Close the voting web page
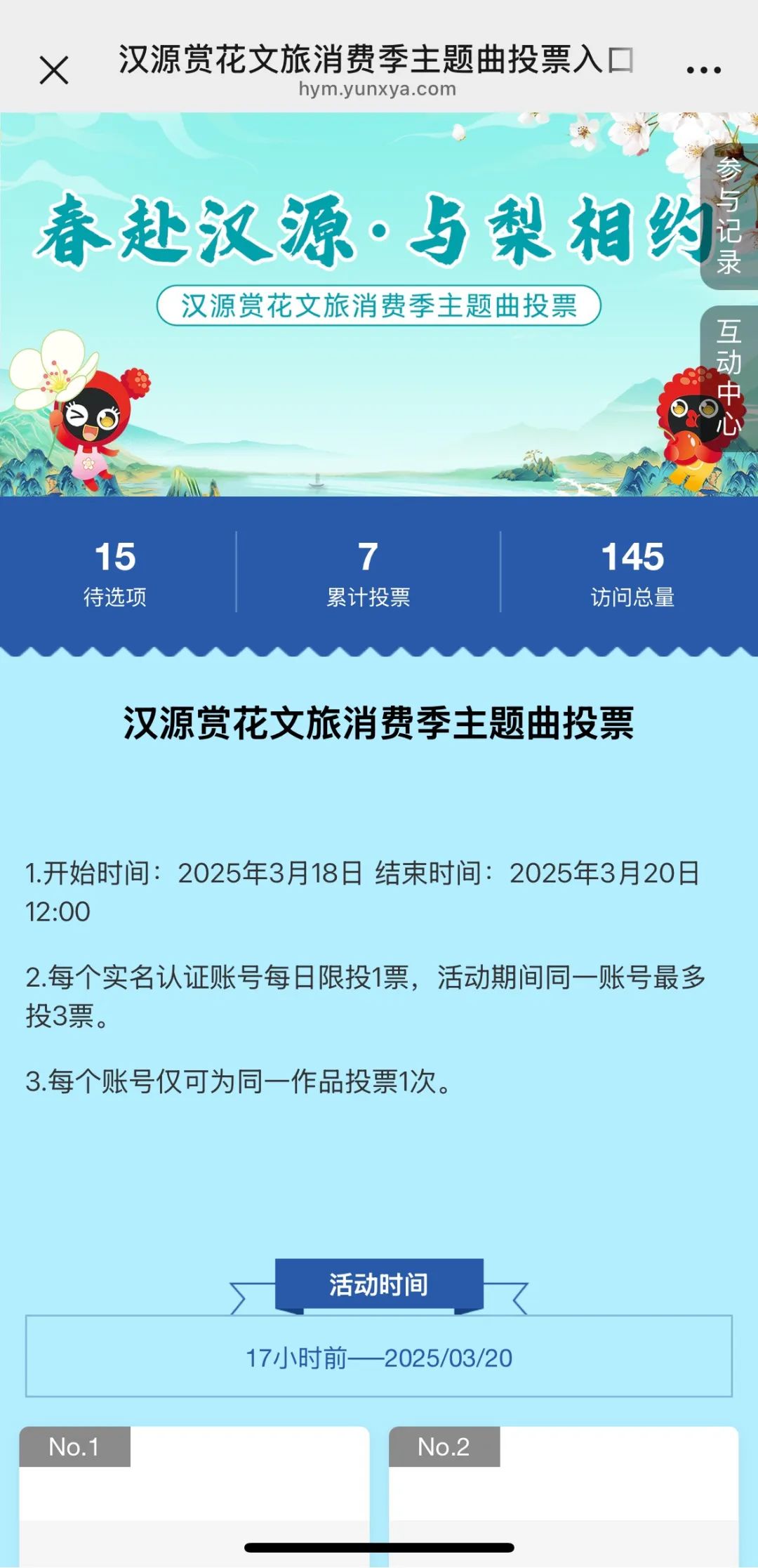758x1568 pixels. (x=54, y=70)
